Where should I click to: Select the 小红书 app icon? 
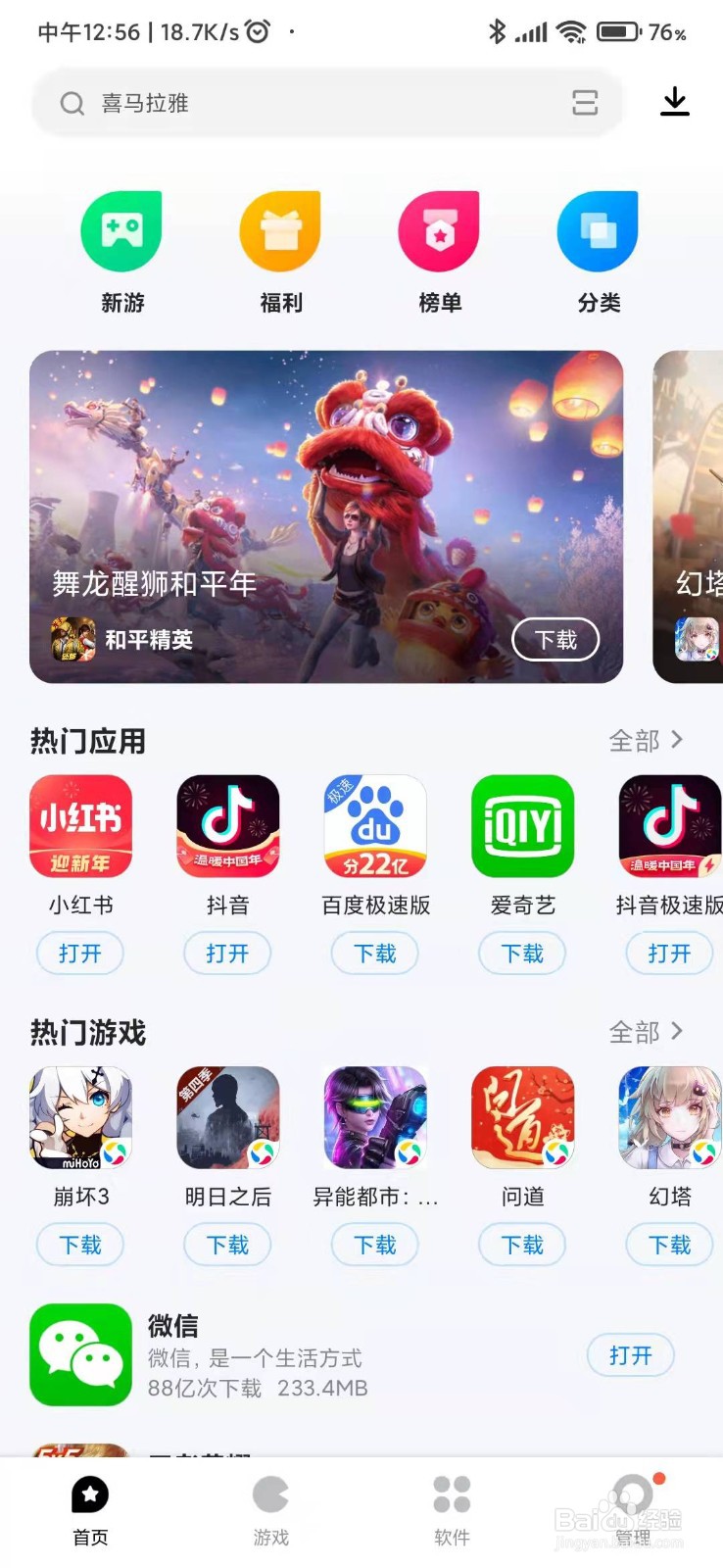pos(80,825)
